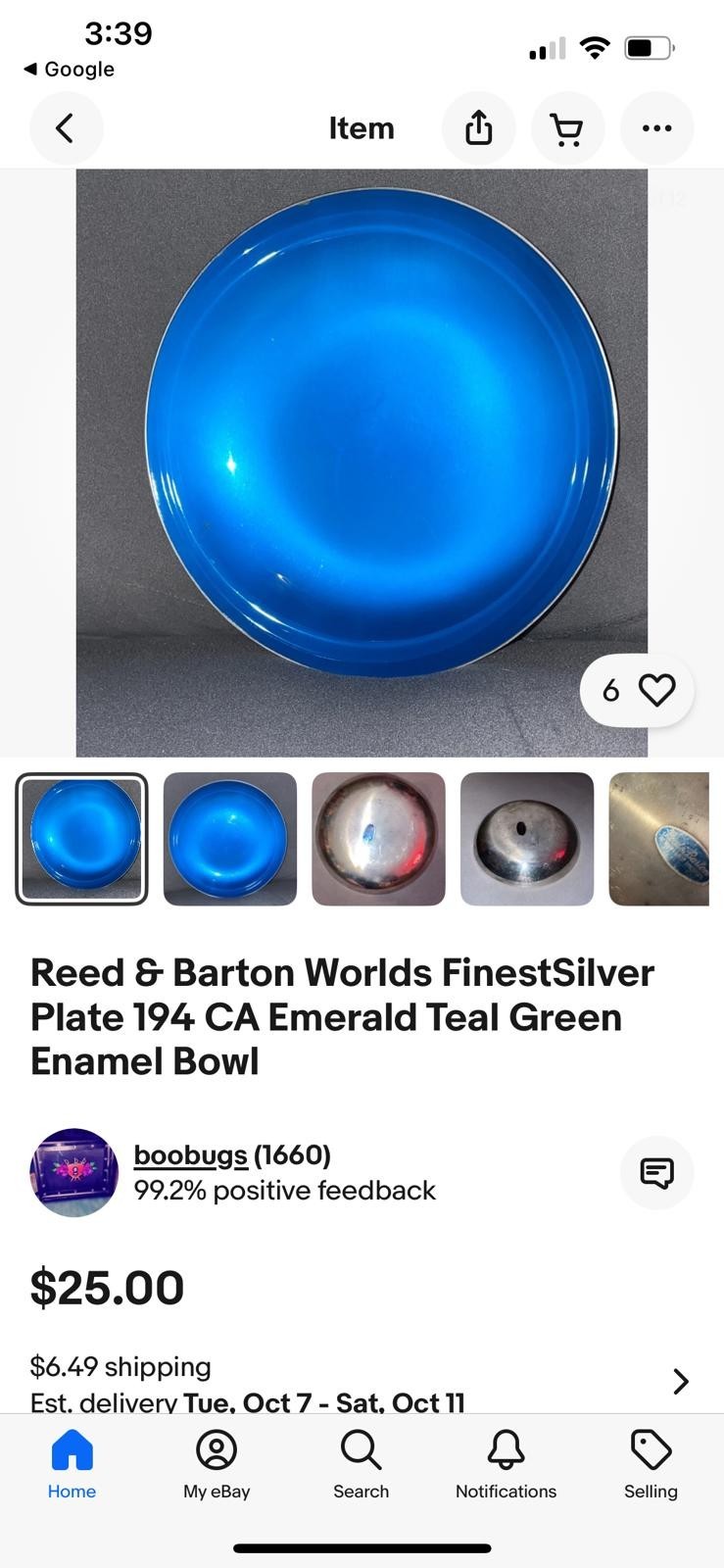Open the Selling tab

point(651,1464)
